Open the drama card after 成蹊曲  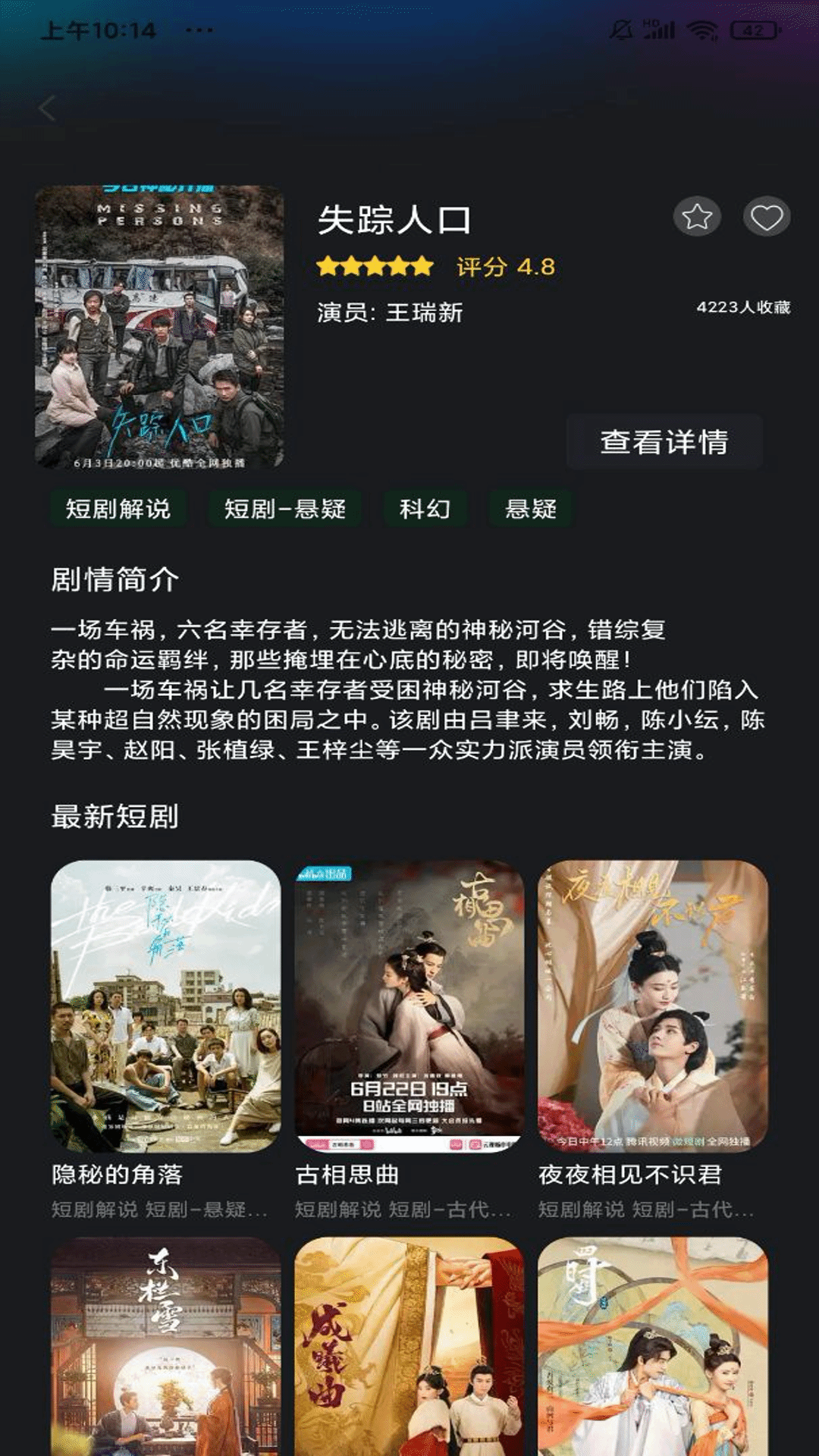(x=653, y=1346)
